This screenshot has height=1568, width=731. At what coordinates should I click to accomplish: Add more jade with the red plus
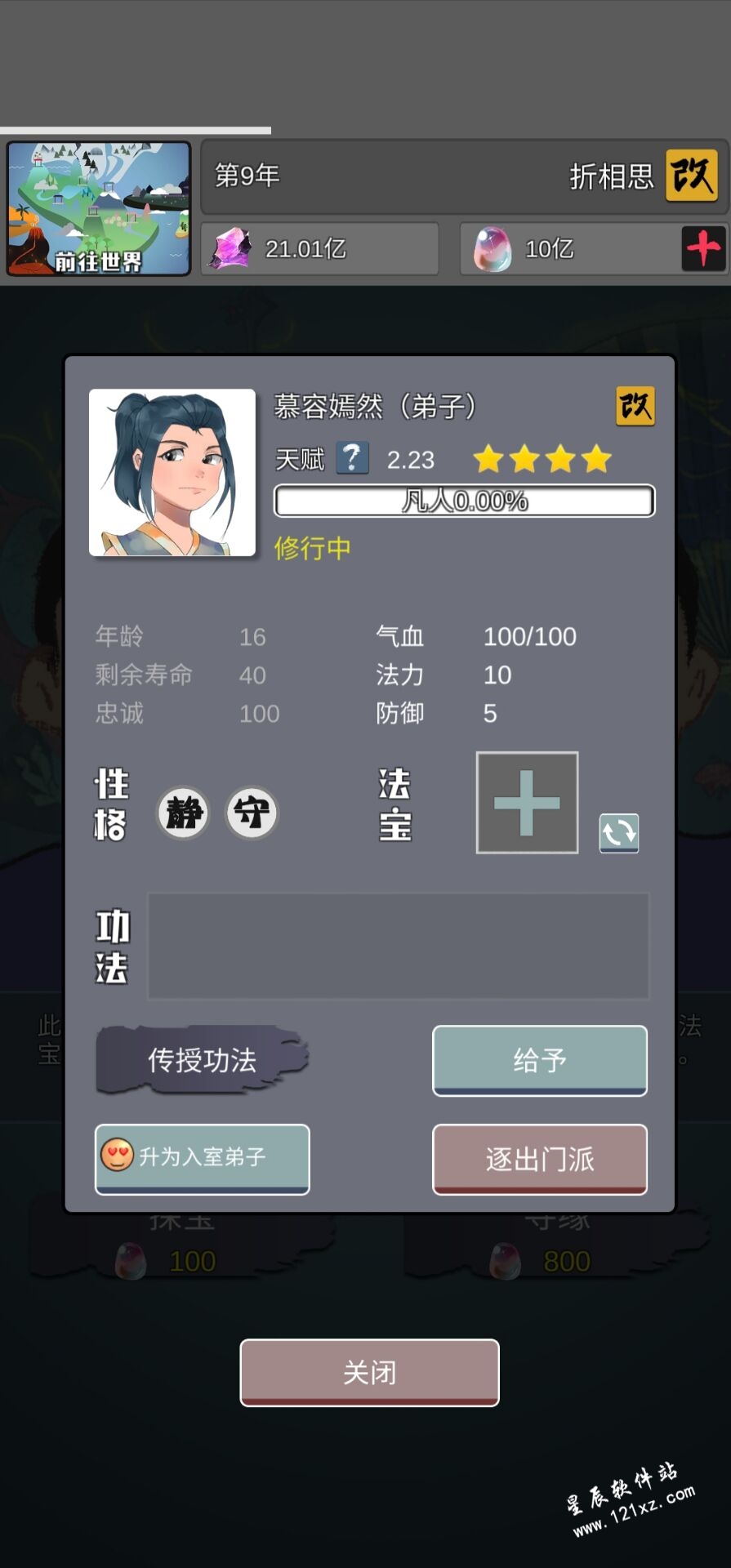(x=704, y=248)
